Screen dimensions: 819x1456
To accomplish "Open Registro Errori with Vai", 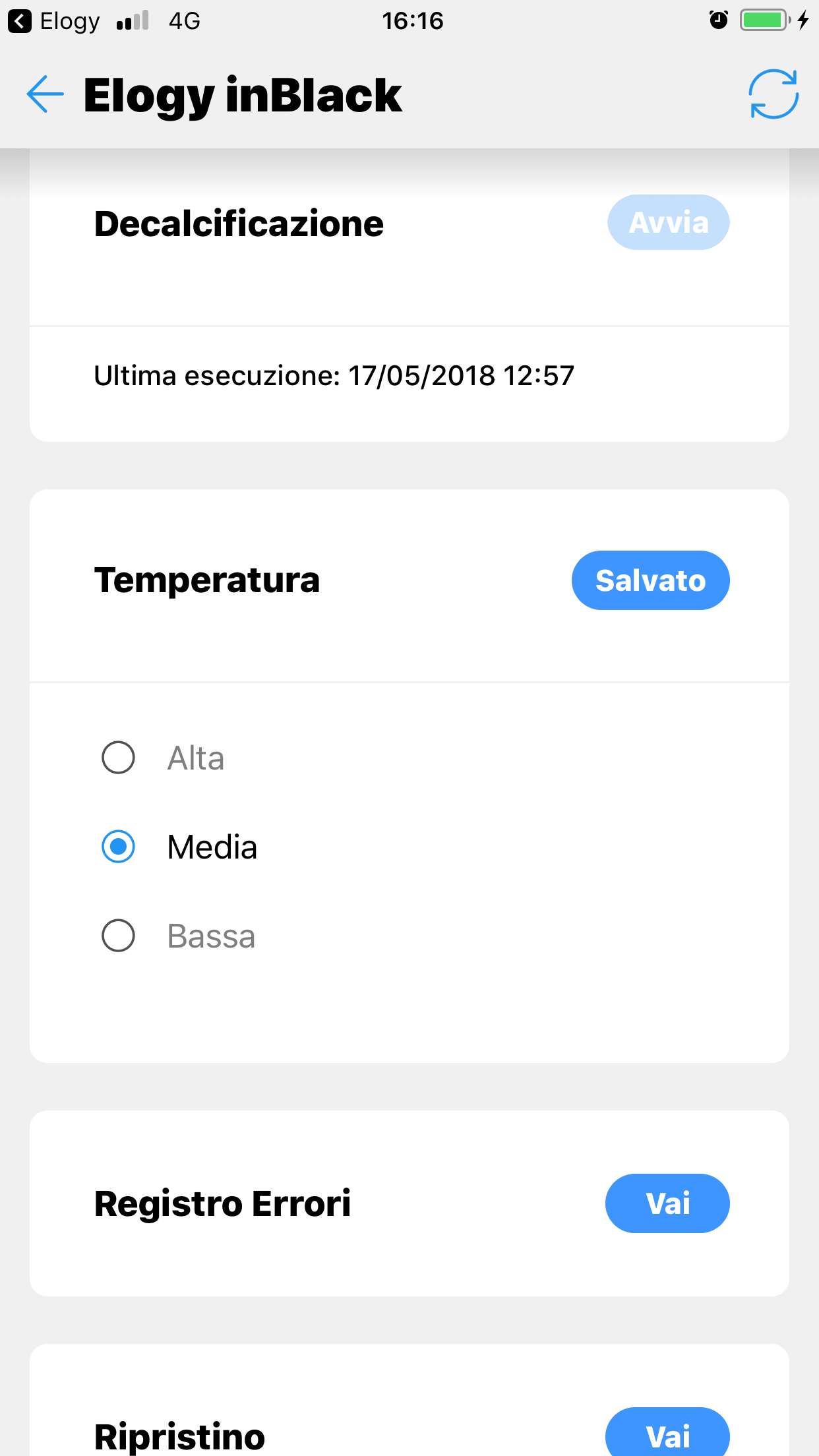I will point(667,1203).
